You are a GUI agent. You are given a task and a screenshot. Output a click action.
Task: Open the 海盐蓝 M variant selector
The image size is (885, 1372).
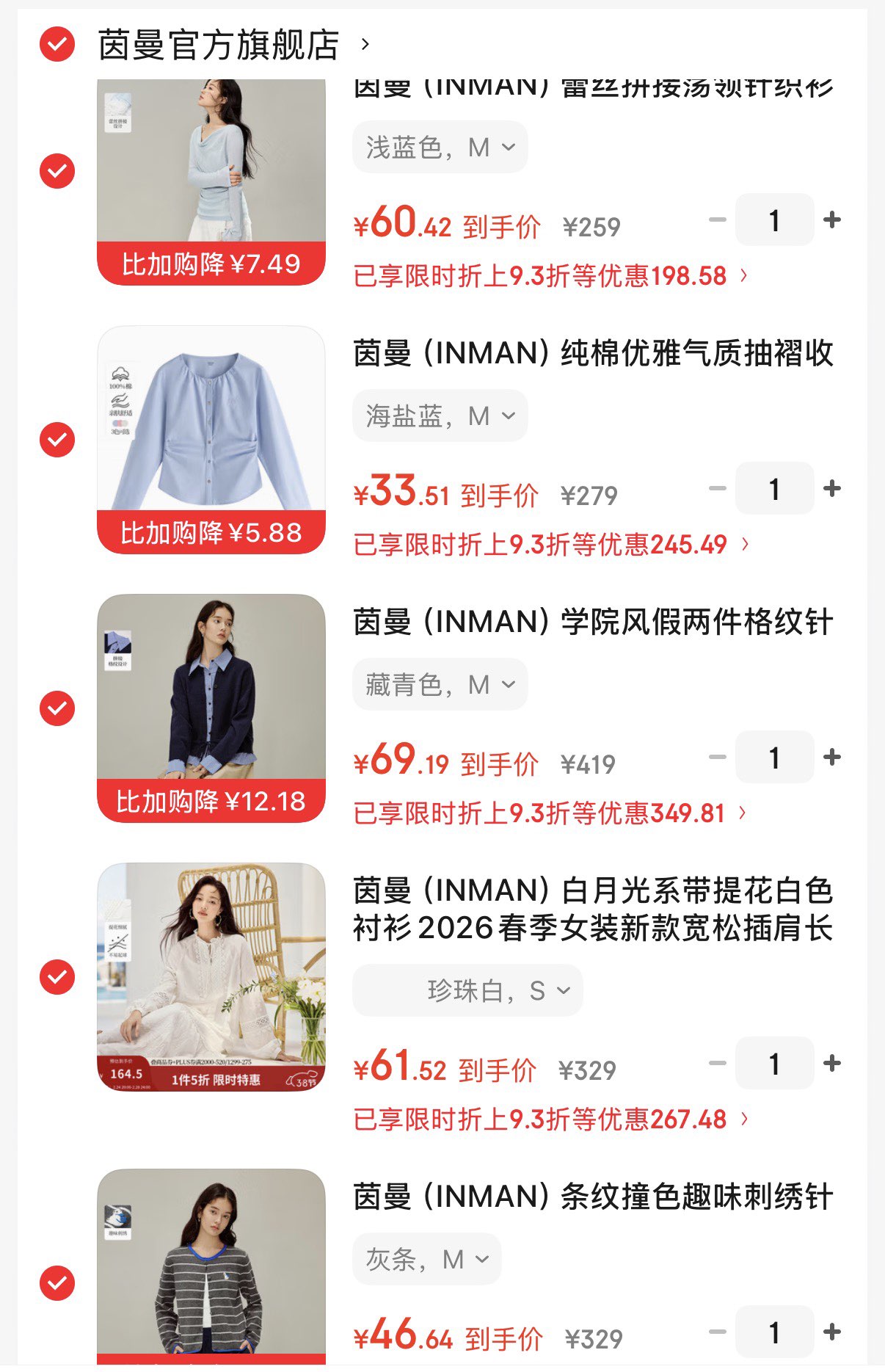click(x=439, y=415)
